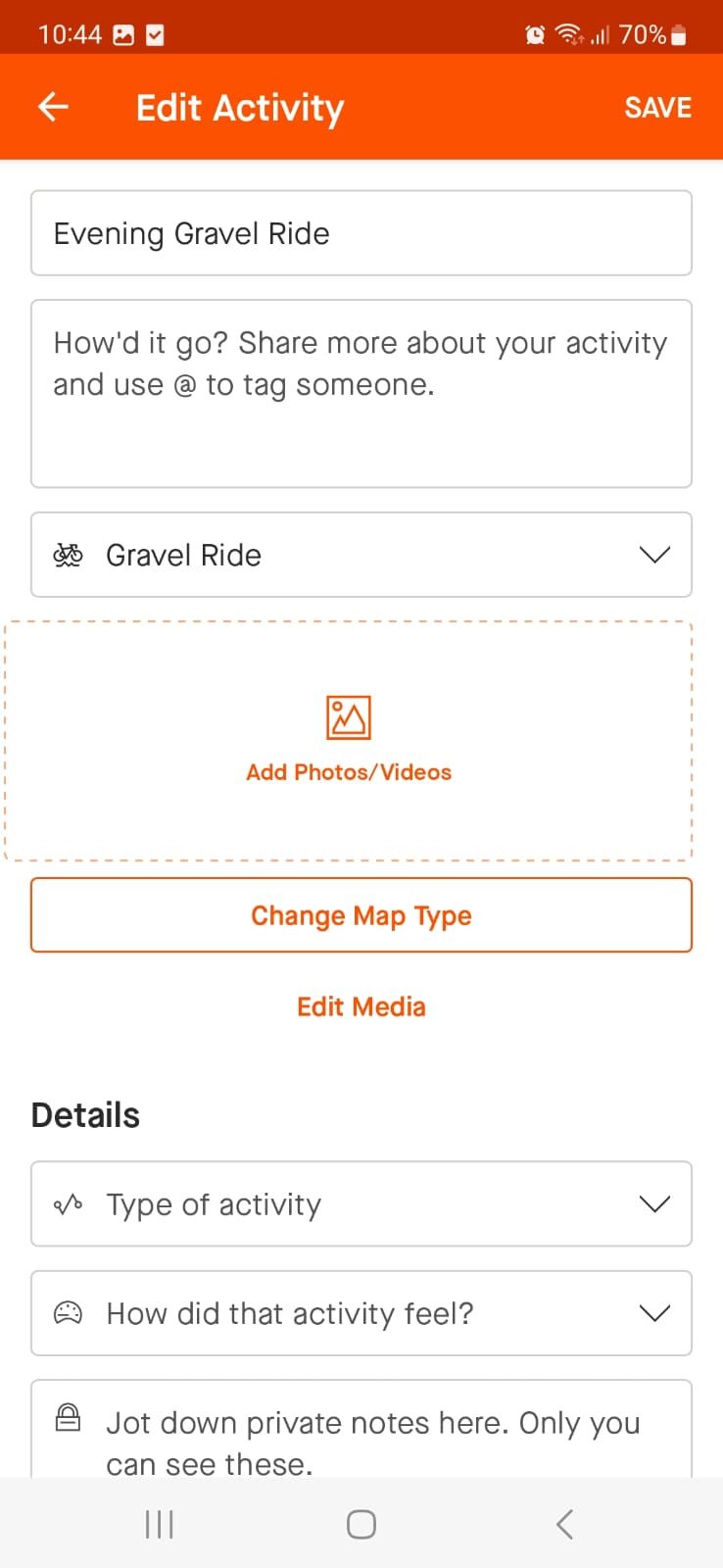Viewport: 723px width, 1568px height.
Task: Go to the home screen
Action: click(x=361, y=1524)
